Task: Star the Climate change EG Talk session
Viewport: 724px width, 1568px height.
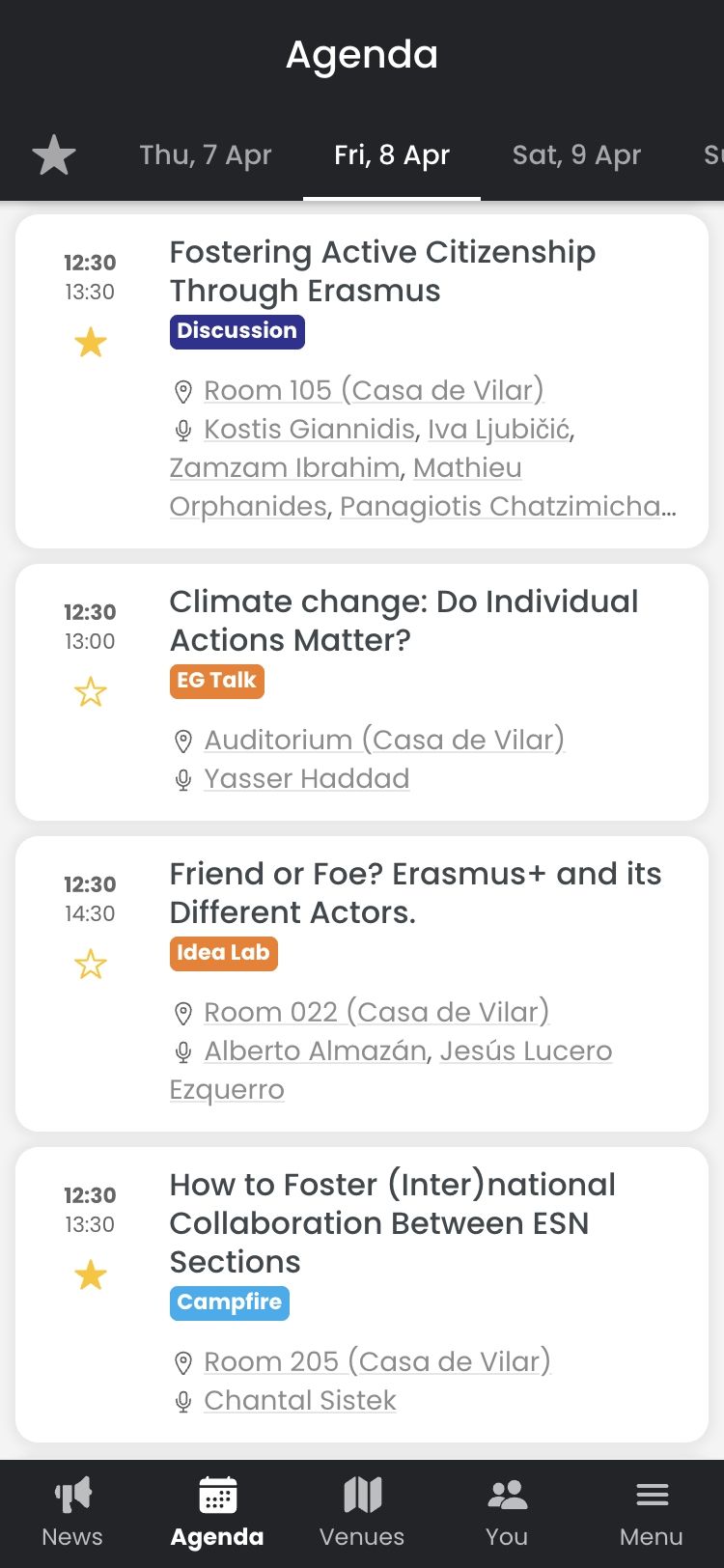Action: point(91,692)
